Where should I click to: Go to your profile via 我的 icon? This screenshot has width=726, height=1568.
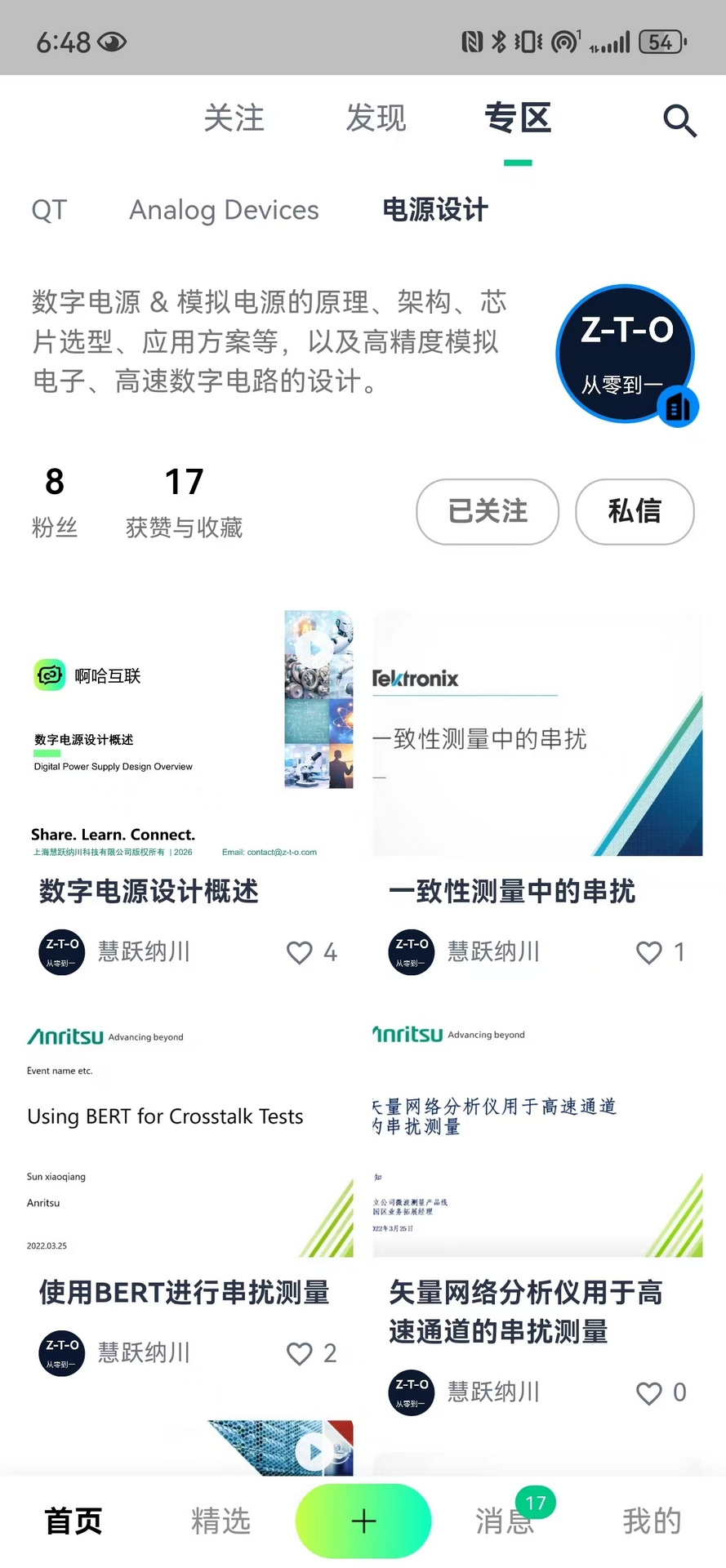pos(651,1520)
